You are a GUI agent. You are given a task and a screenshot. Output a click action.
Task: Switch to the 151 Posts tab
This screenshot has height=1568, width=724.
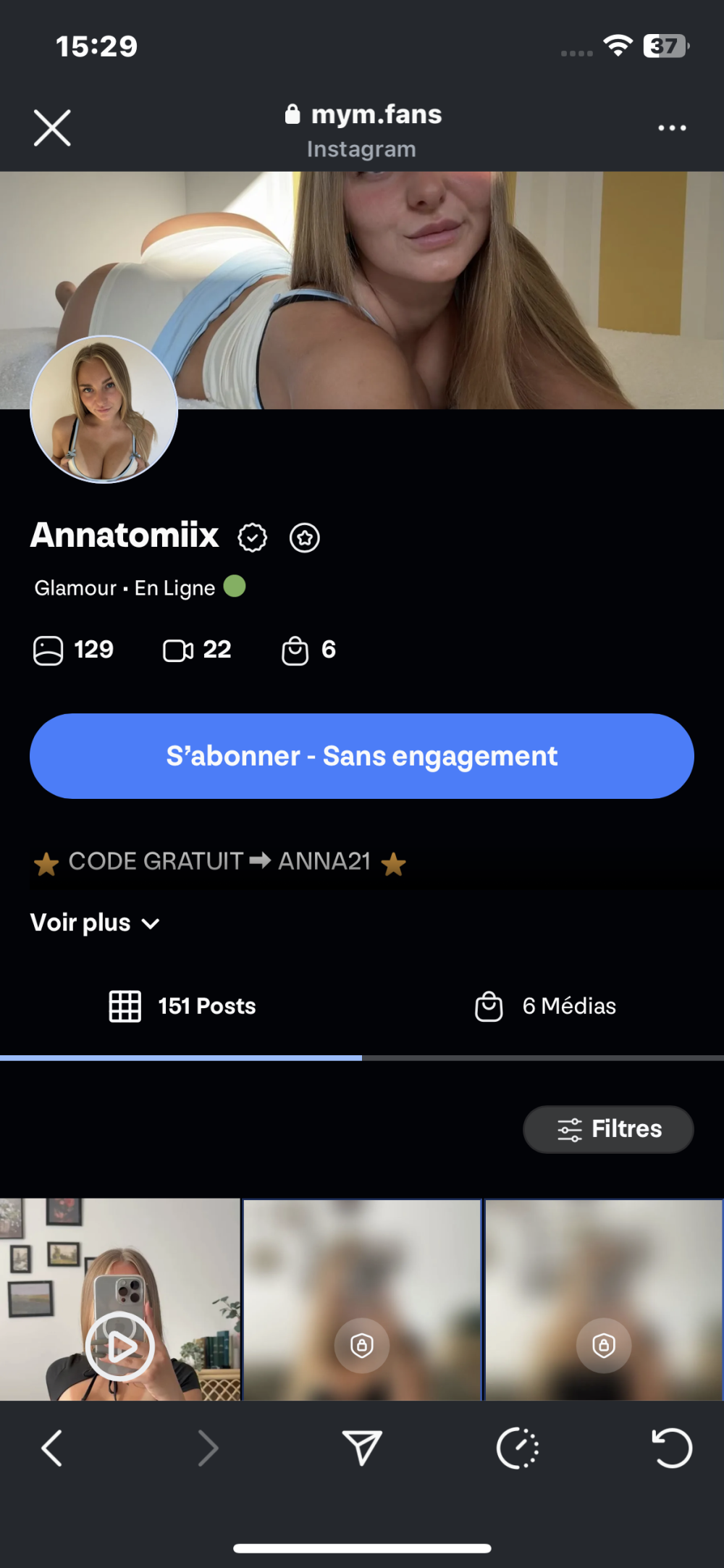[182, 1006]
